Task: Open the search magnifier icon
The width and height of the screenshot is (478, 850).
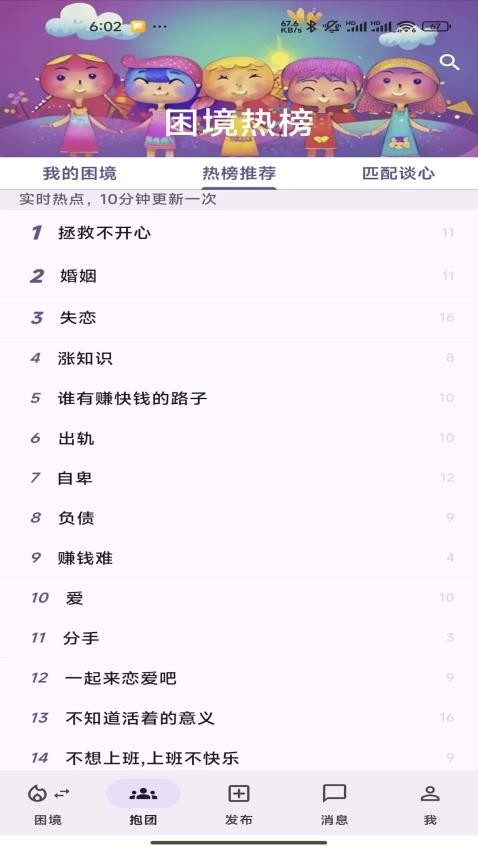Action: [x=449, y=62]
